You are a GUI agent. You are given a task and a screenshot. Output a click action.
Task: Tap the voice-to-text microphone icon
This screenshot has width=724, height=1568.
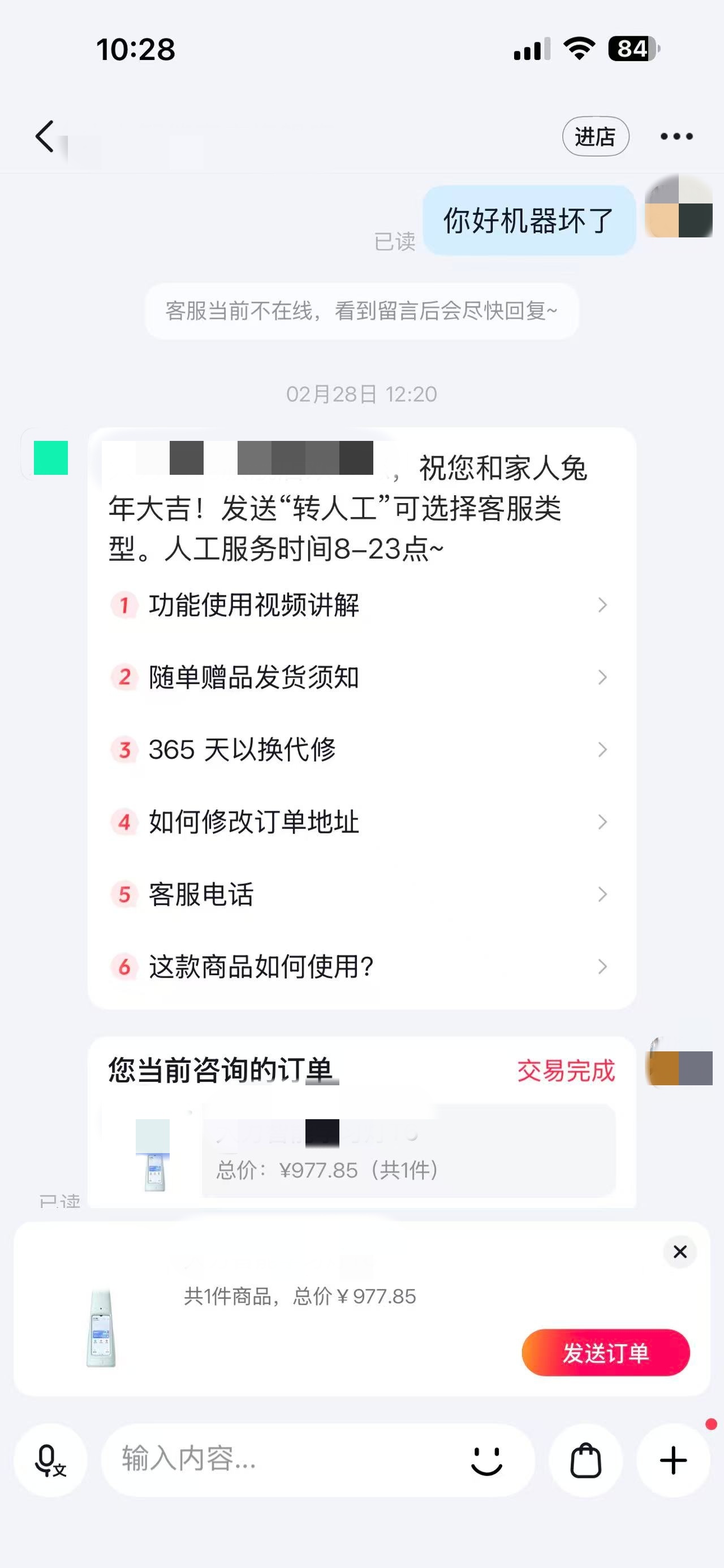point(50,1460)
